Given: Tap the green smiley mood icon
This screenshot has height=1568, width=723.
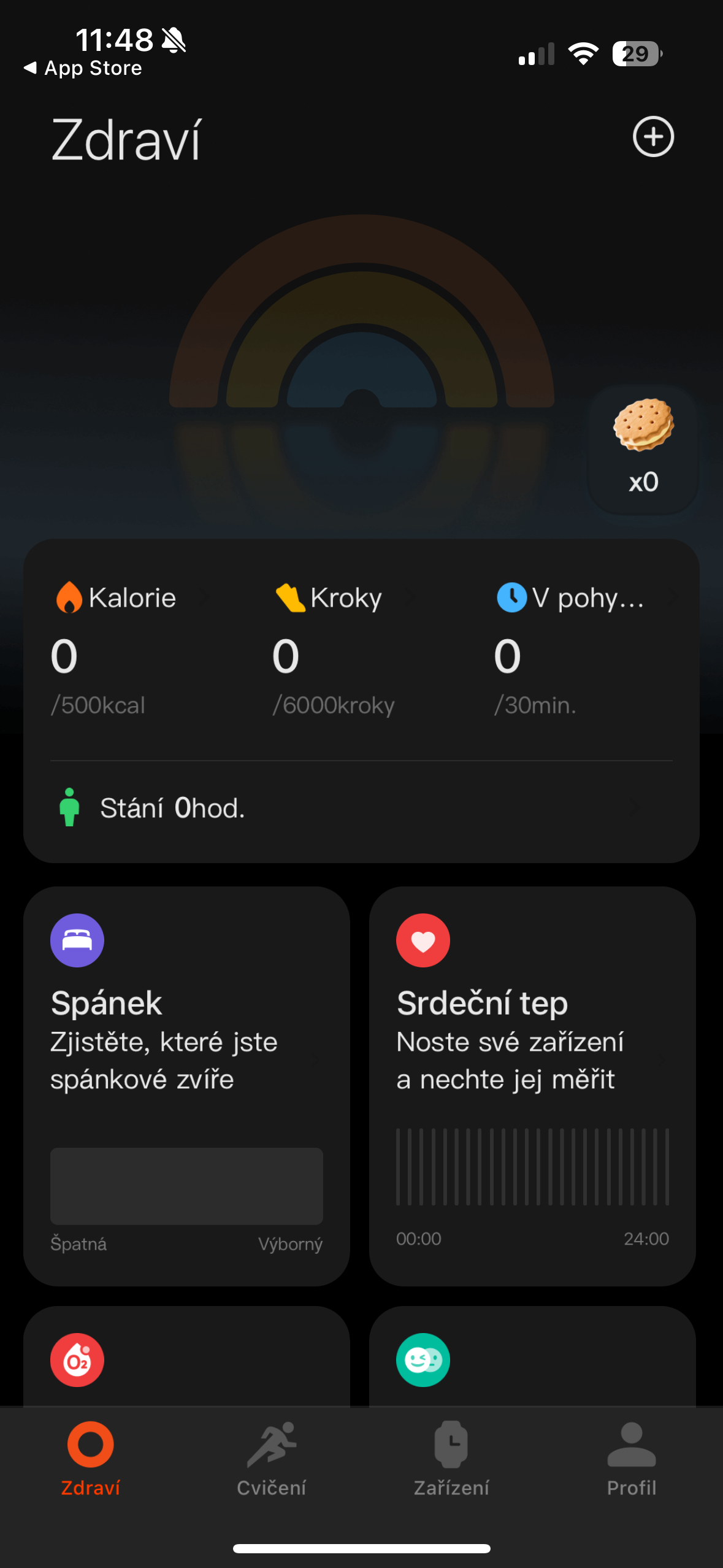Looking at the screenshot, I should point(424,1360).
